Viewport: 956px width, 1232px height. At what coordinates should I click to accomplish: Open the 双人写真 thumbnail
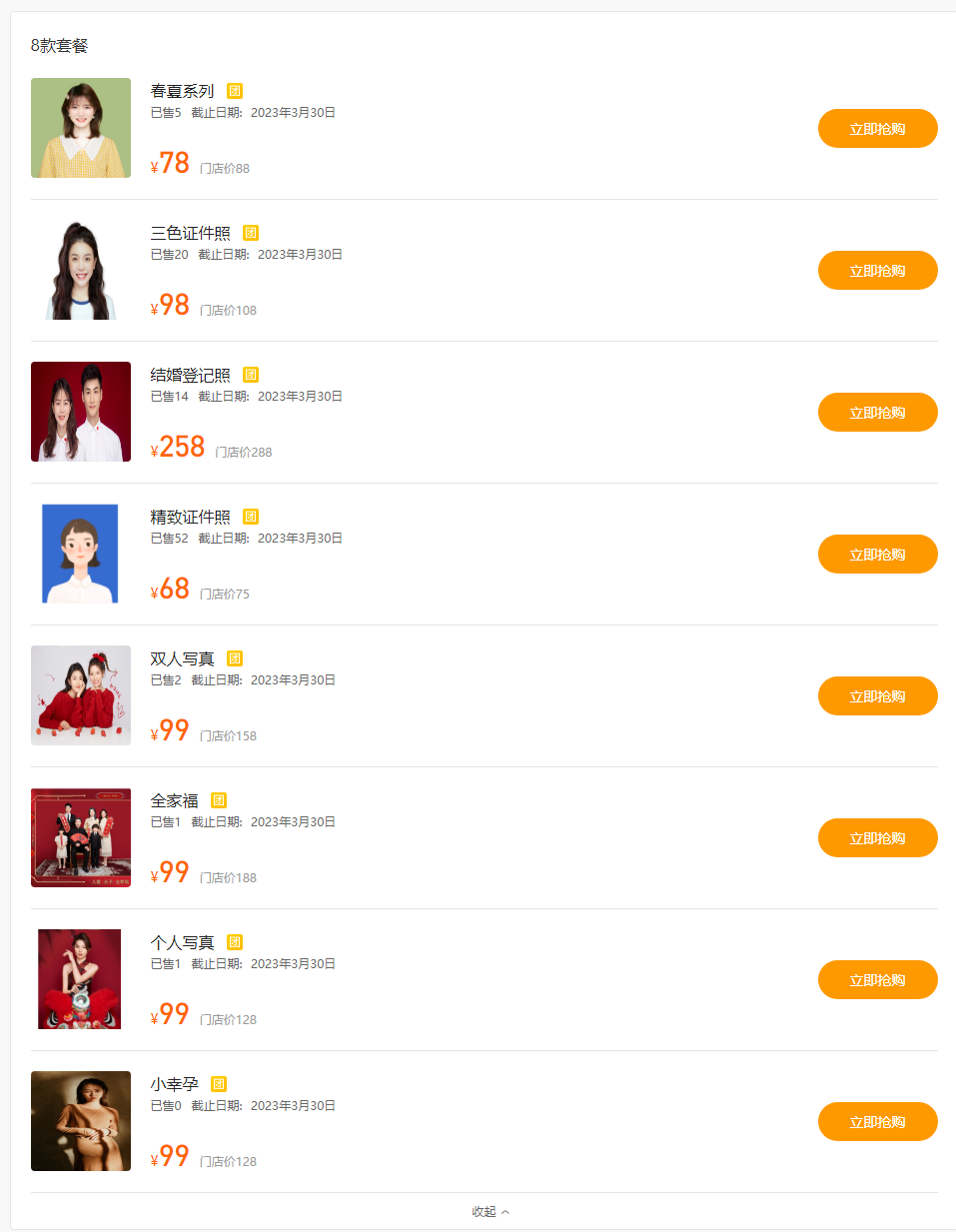pyautogui.click(x=81, y=695)
